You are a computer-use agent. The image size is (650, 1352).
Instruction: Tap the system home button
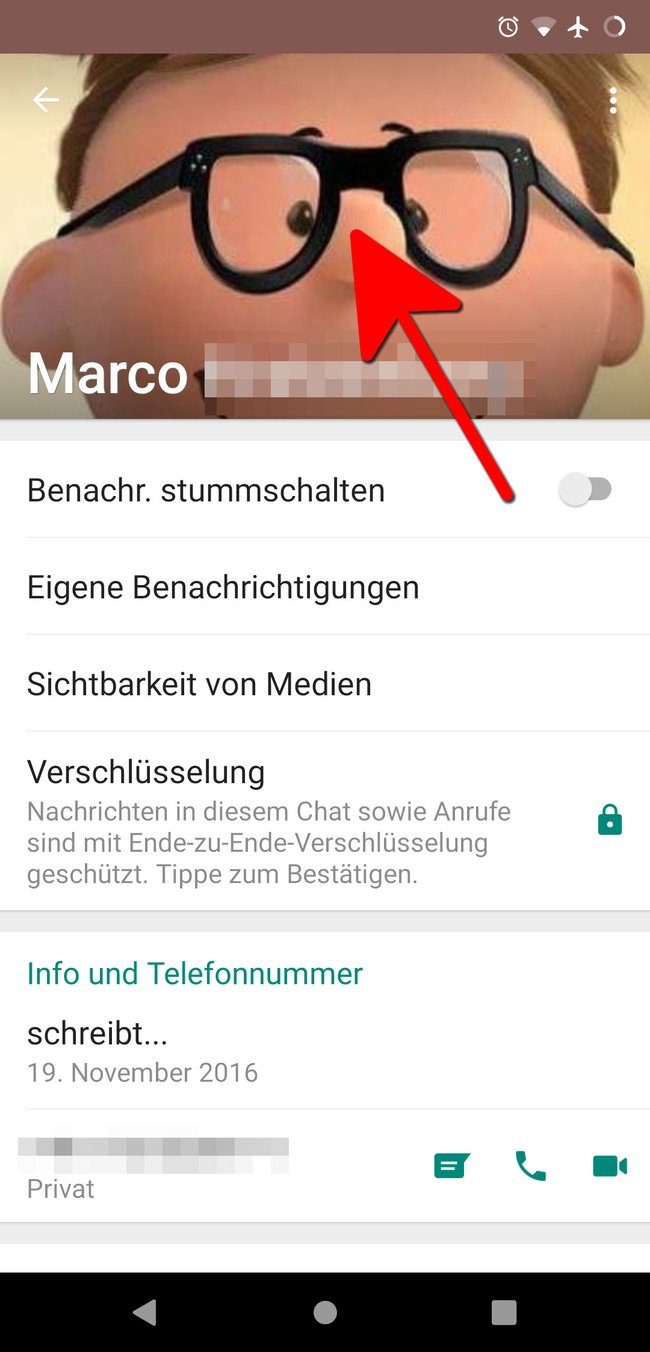pyautogui.click(x=325, y=1312)
